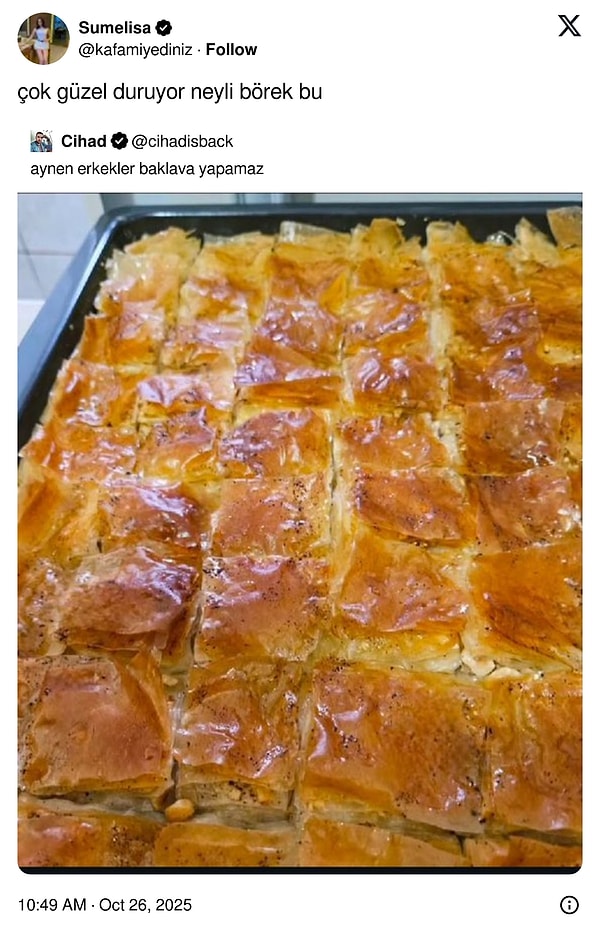Image resolution: width=600 pixels, height=935 pixels.
Task: Follow the Sumelisa account
Action: pyautogui.click(x=231, y=49)
